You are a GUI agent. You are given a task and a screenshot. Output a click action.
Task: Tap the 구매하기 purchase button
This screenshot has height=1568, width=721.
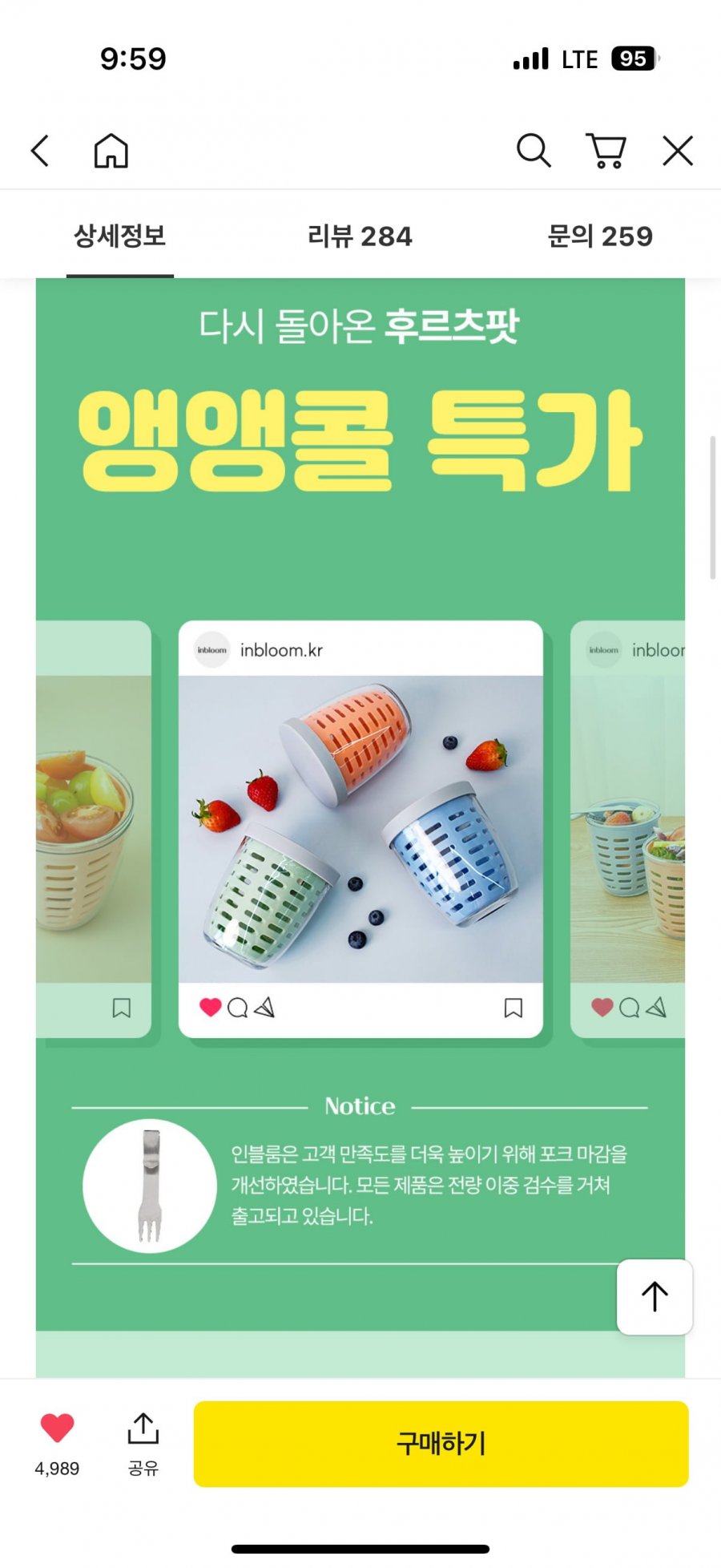441,1444
